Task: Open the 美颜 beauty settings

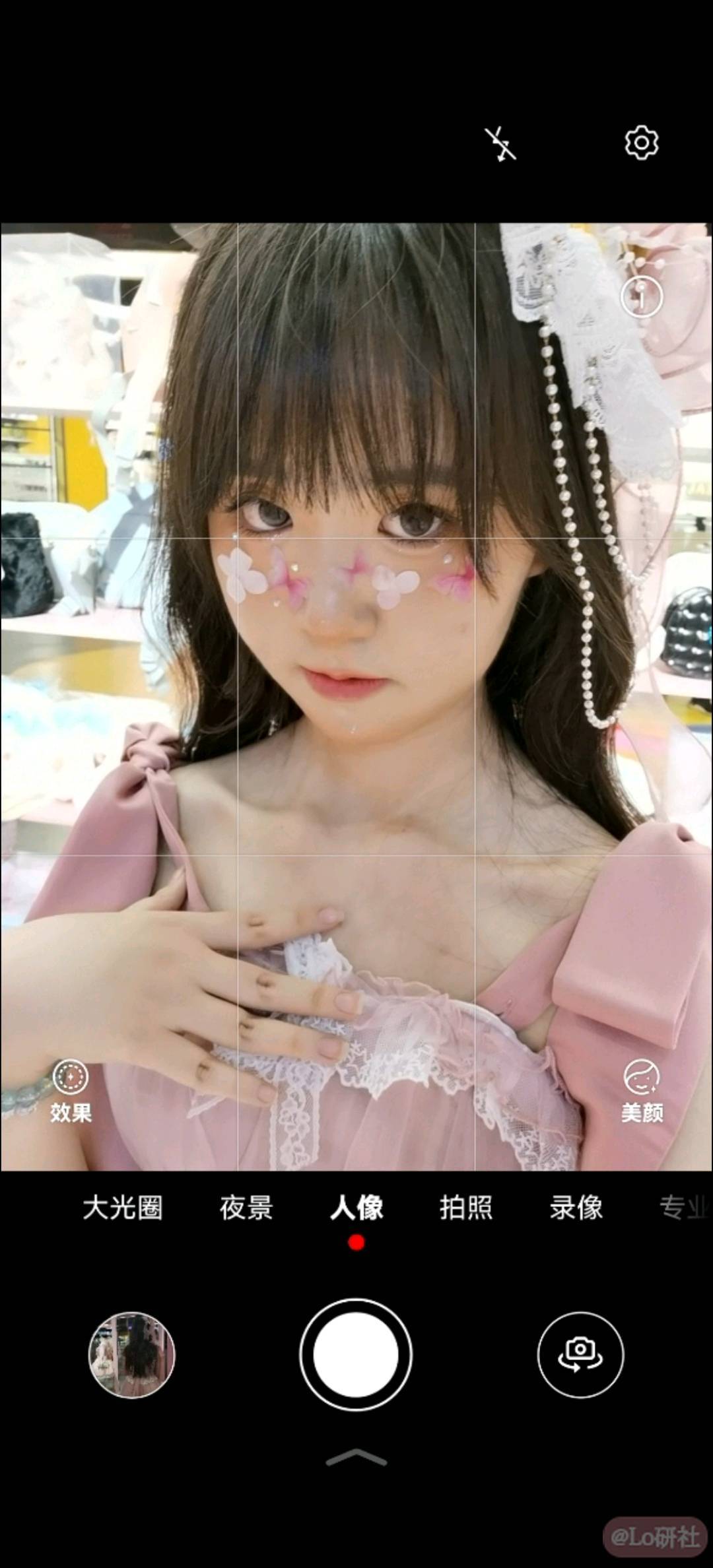Action: click(x=641, y=1090)
